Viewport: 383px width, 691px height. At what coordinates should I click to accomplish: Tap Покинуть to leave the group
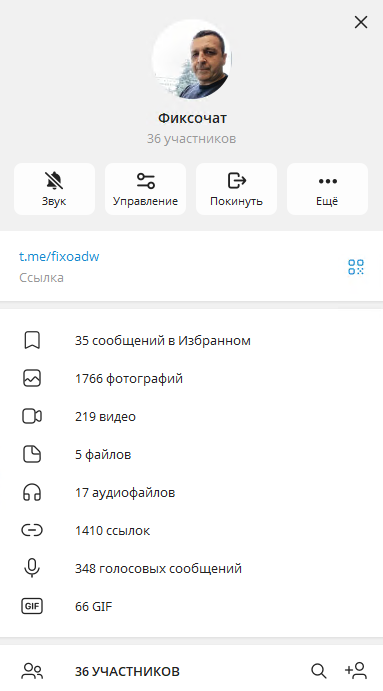click(236, 189)
